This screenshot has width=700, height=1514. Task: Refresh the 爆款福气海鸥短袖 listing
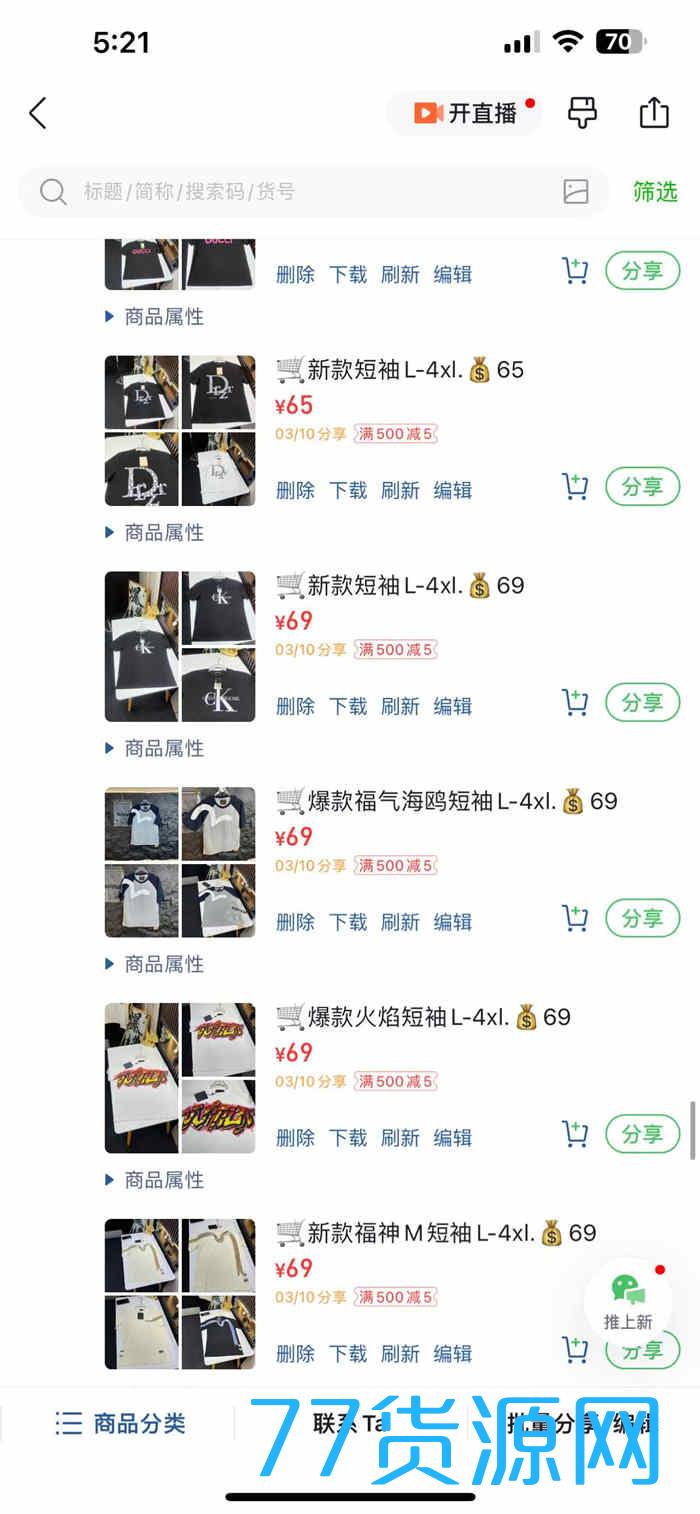point(400,922)
